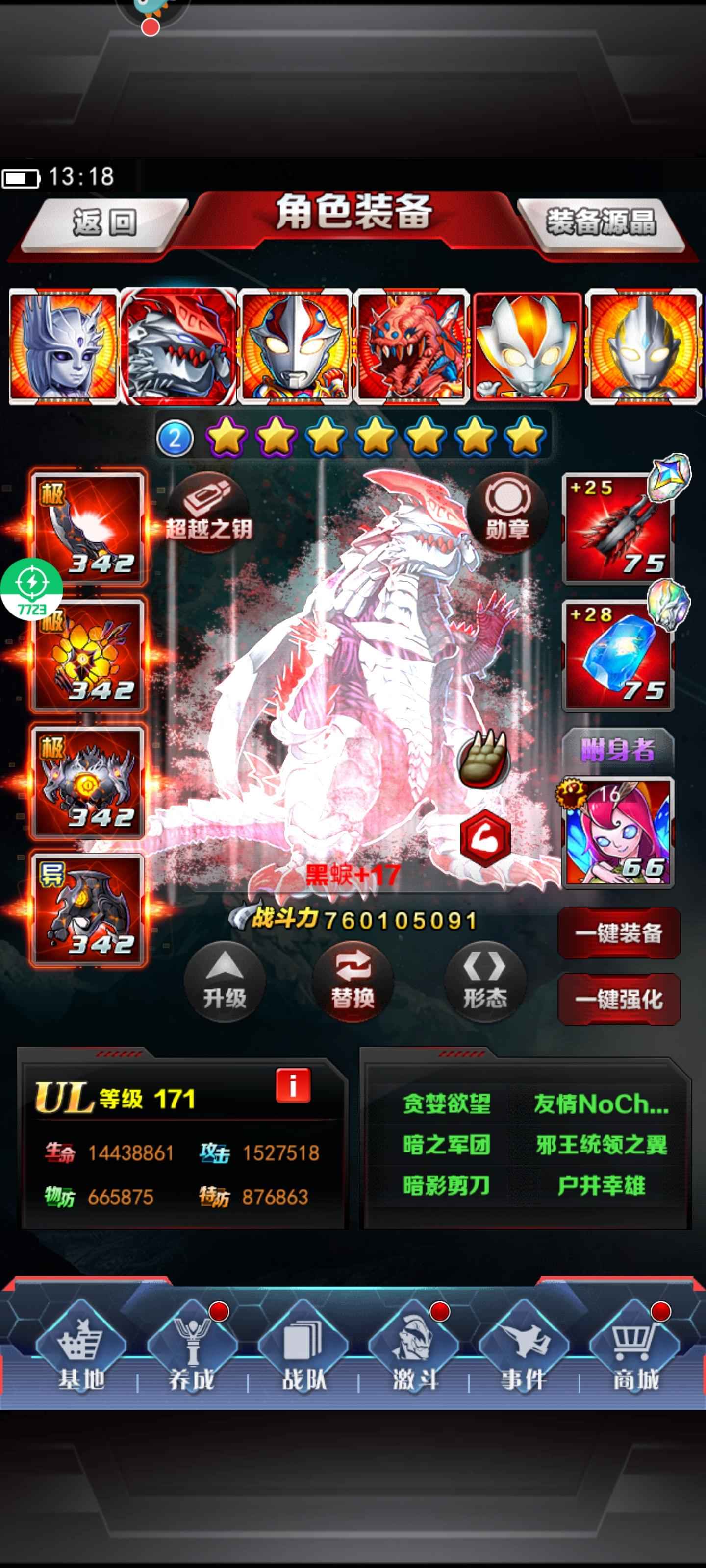706x1568 pixels.
Task: Tap 一键强化 to auto-enhance
Action: tap(618, 999)
